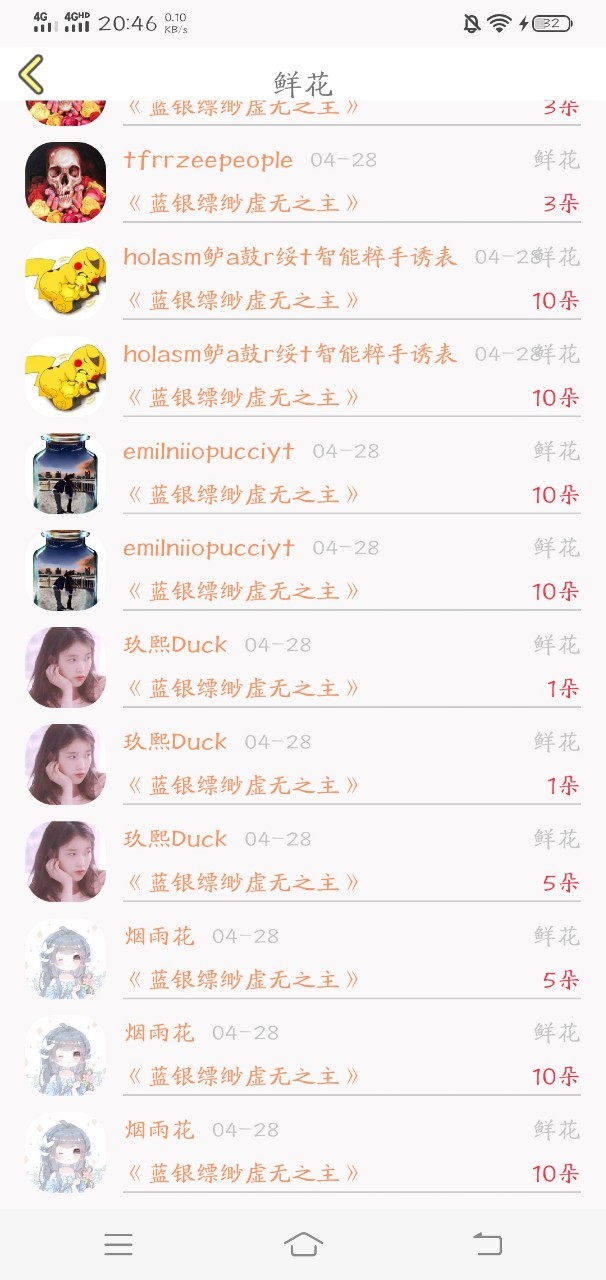Tap the system home button
Screen dimensions: 606x1280
(x=303, y=1244)
